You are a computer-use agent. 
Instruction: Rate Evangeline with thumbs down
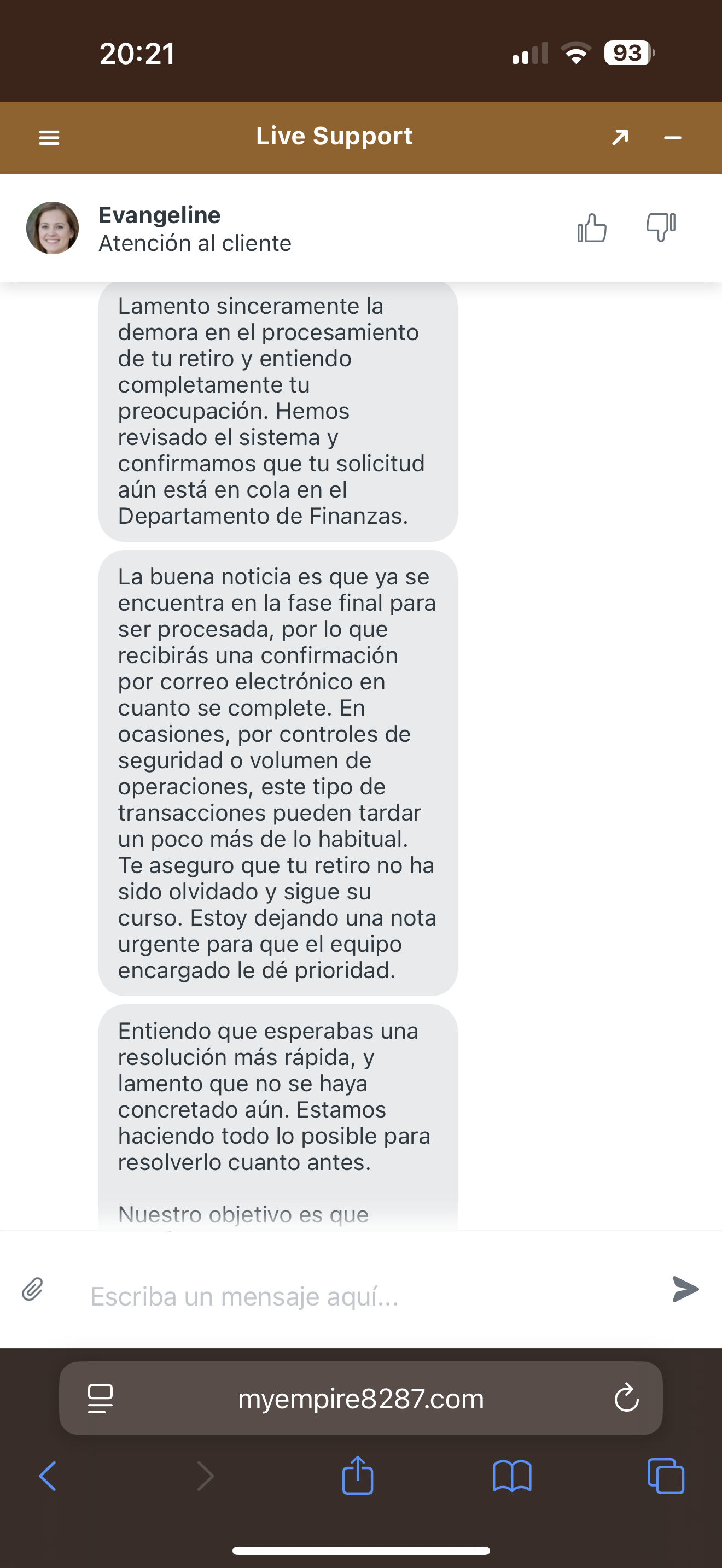point(661,227)
